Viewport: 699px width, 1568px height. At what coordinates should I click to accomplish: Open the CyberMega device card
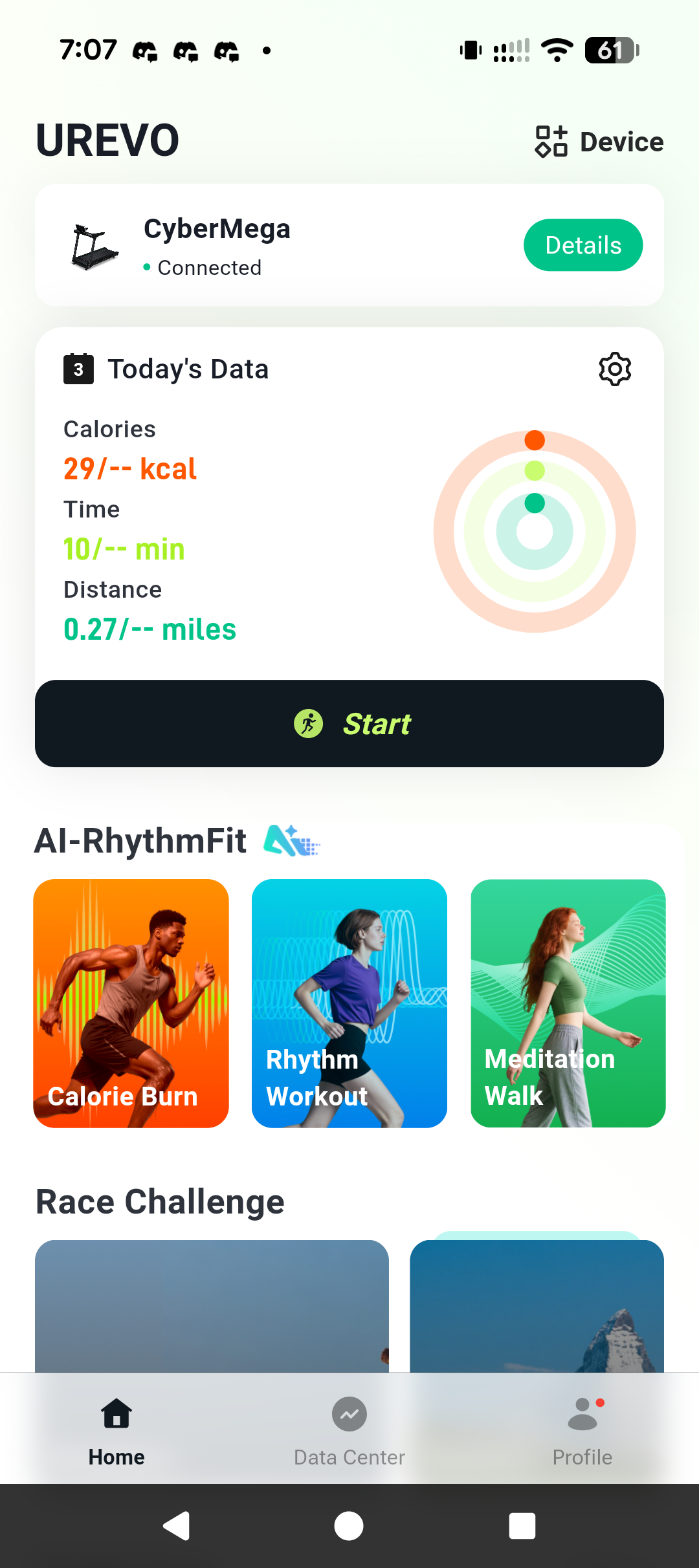(x=349, y=245)
